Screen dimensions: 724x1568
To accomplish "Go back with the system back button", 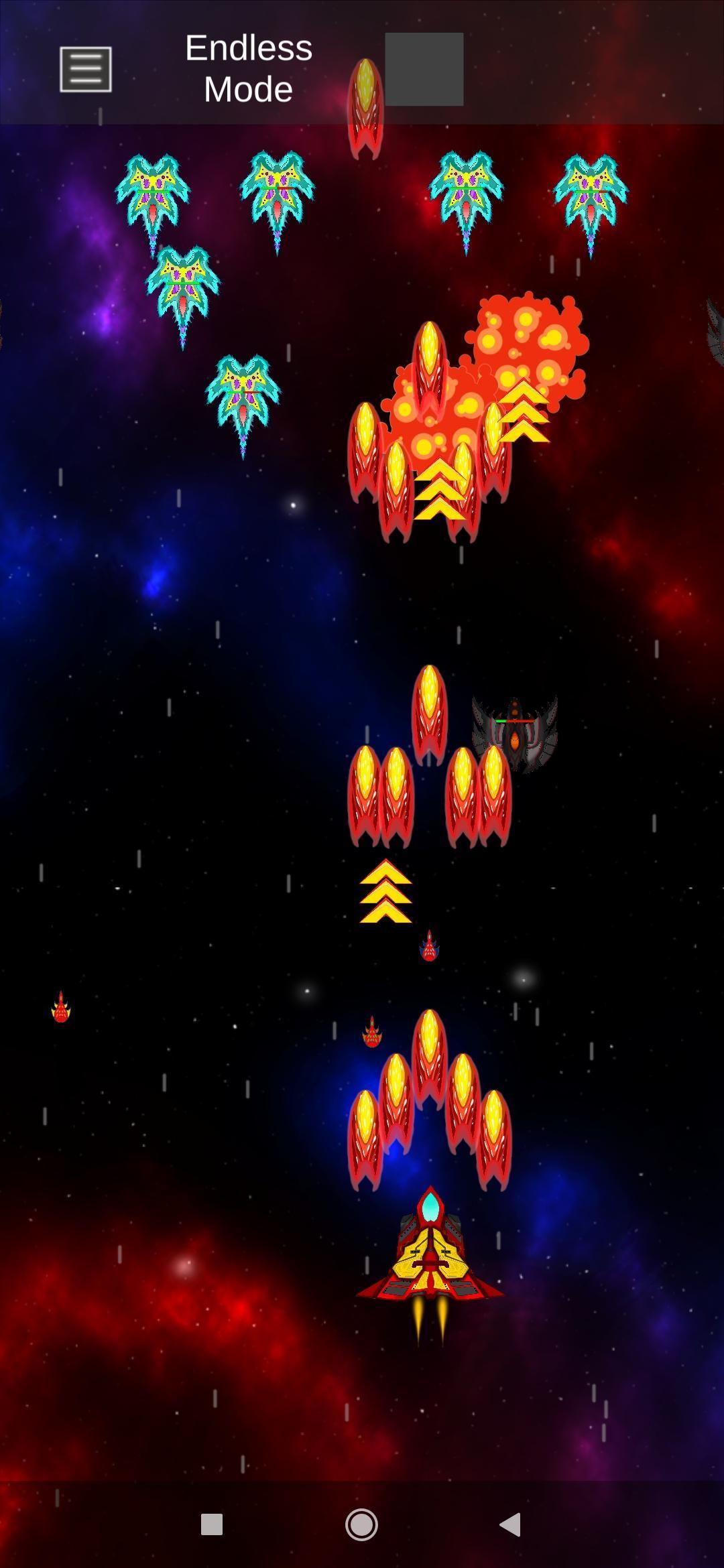I will [511, 1524].
